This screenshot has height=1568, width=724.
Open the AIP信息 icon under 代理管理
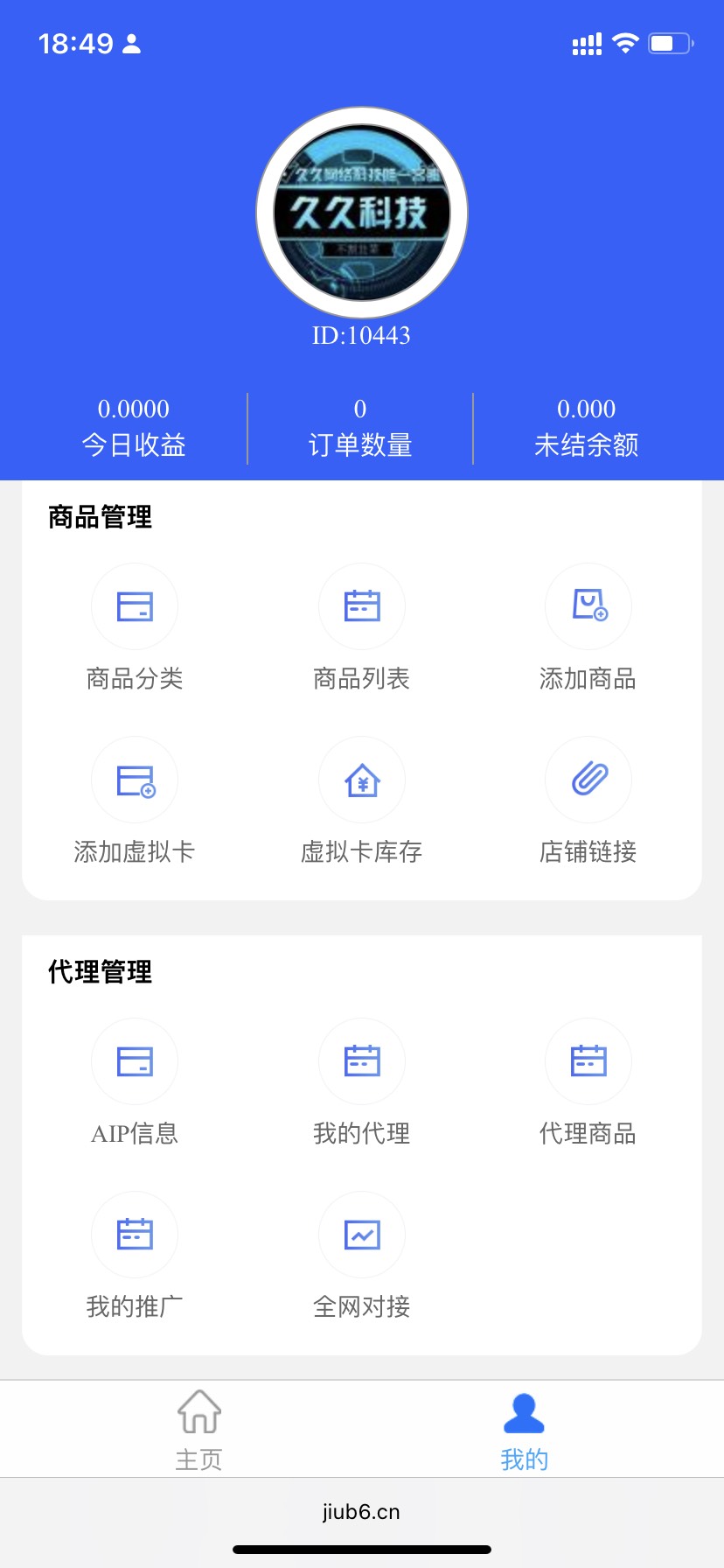coord(135,1060)
